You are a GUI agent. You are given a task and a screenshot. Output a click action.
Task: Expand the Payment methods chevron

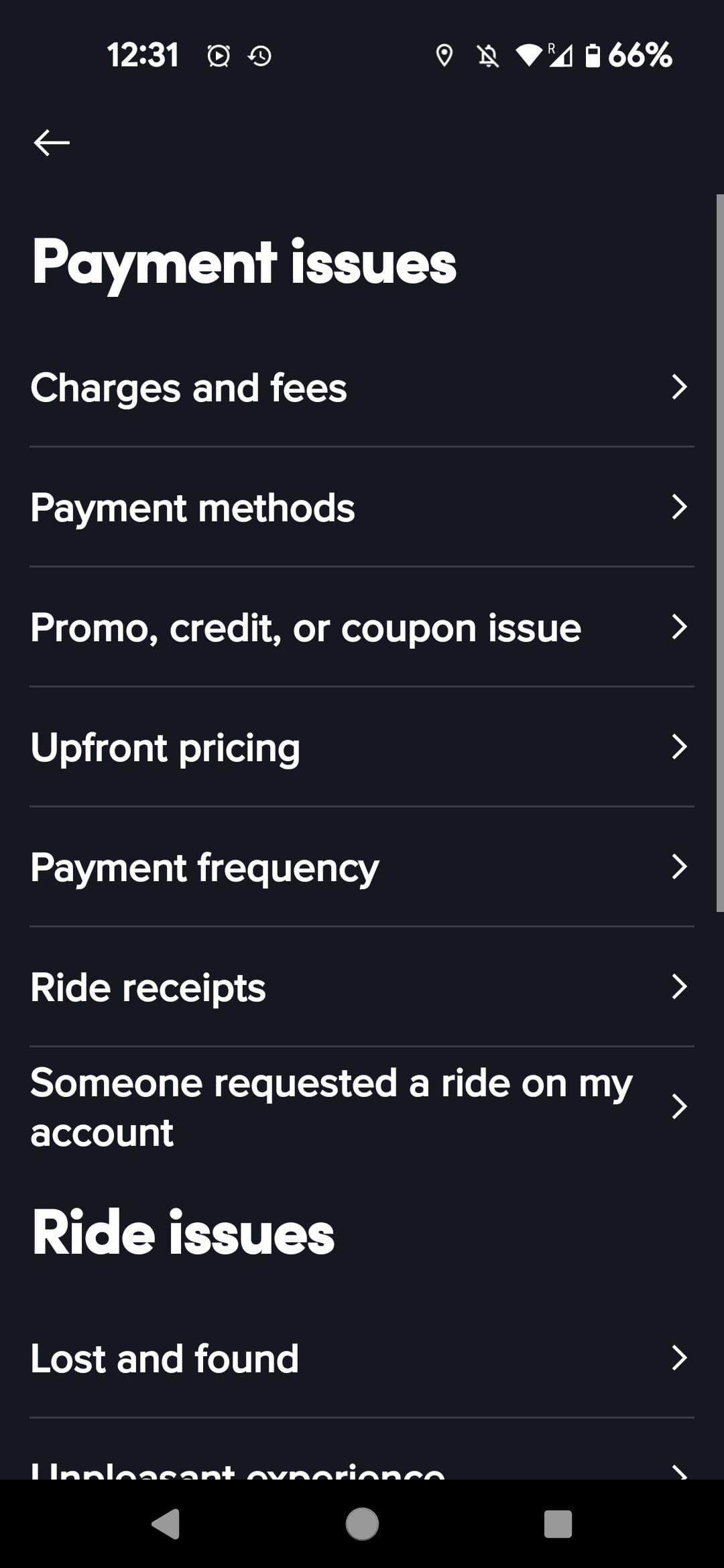[x=680, y=507]
